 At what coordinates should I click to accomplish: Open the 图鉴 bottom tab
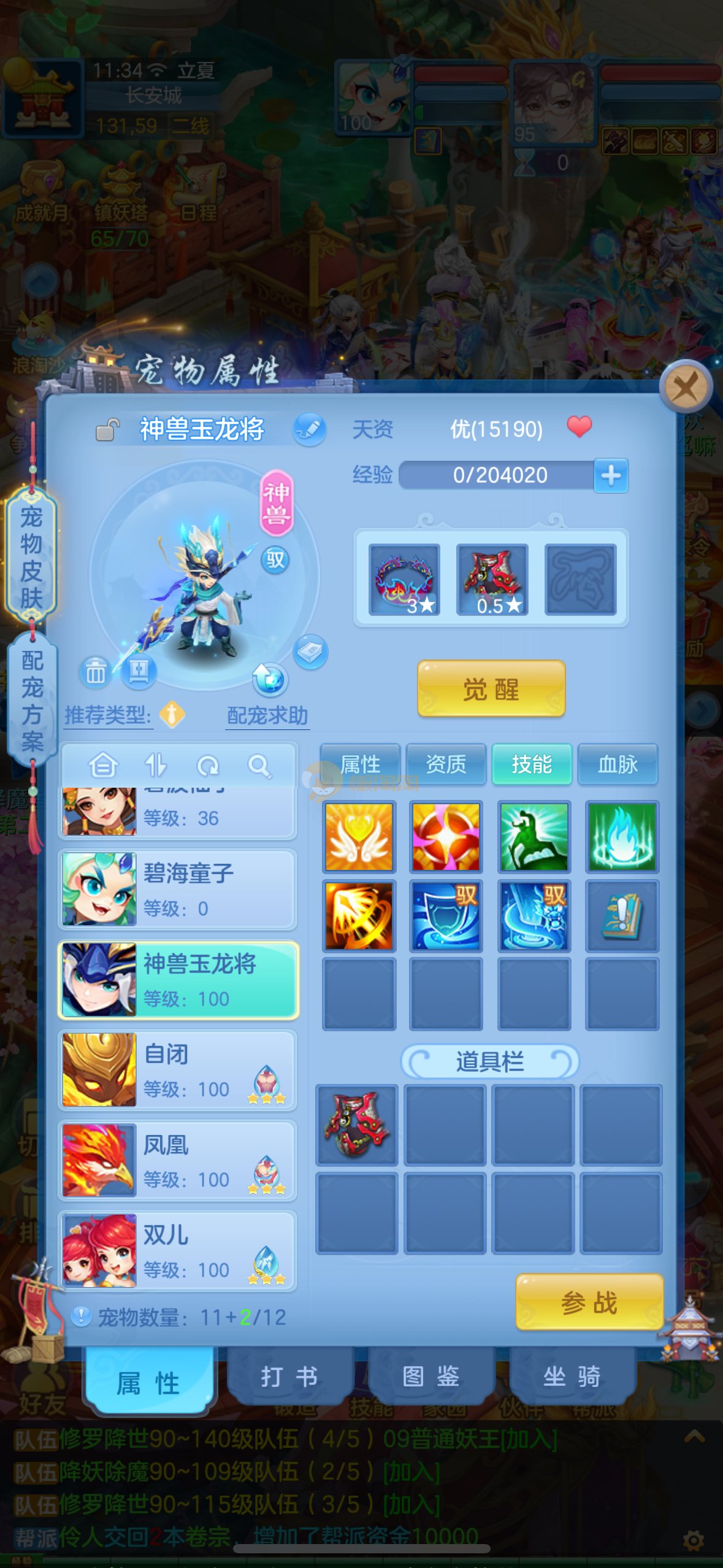click(x=430, y=1377)
